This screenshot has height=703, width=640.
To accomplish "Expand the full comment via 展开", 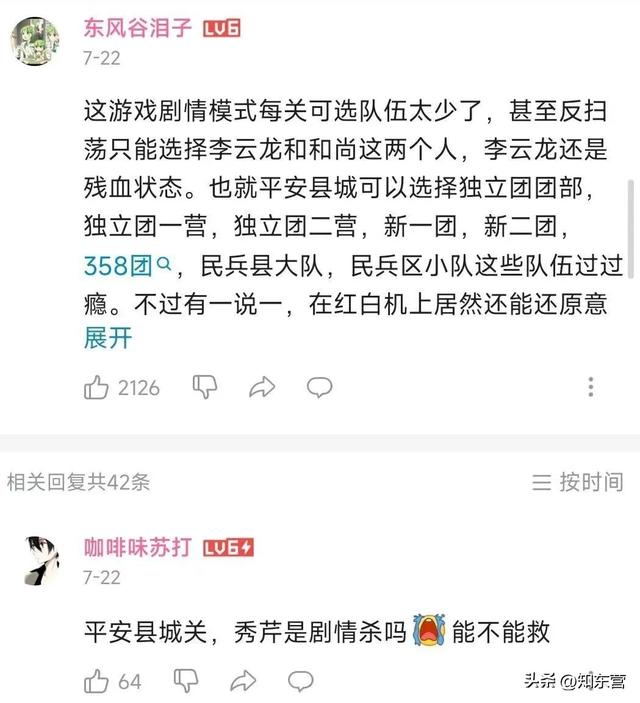I will (108, 339).
